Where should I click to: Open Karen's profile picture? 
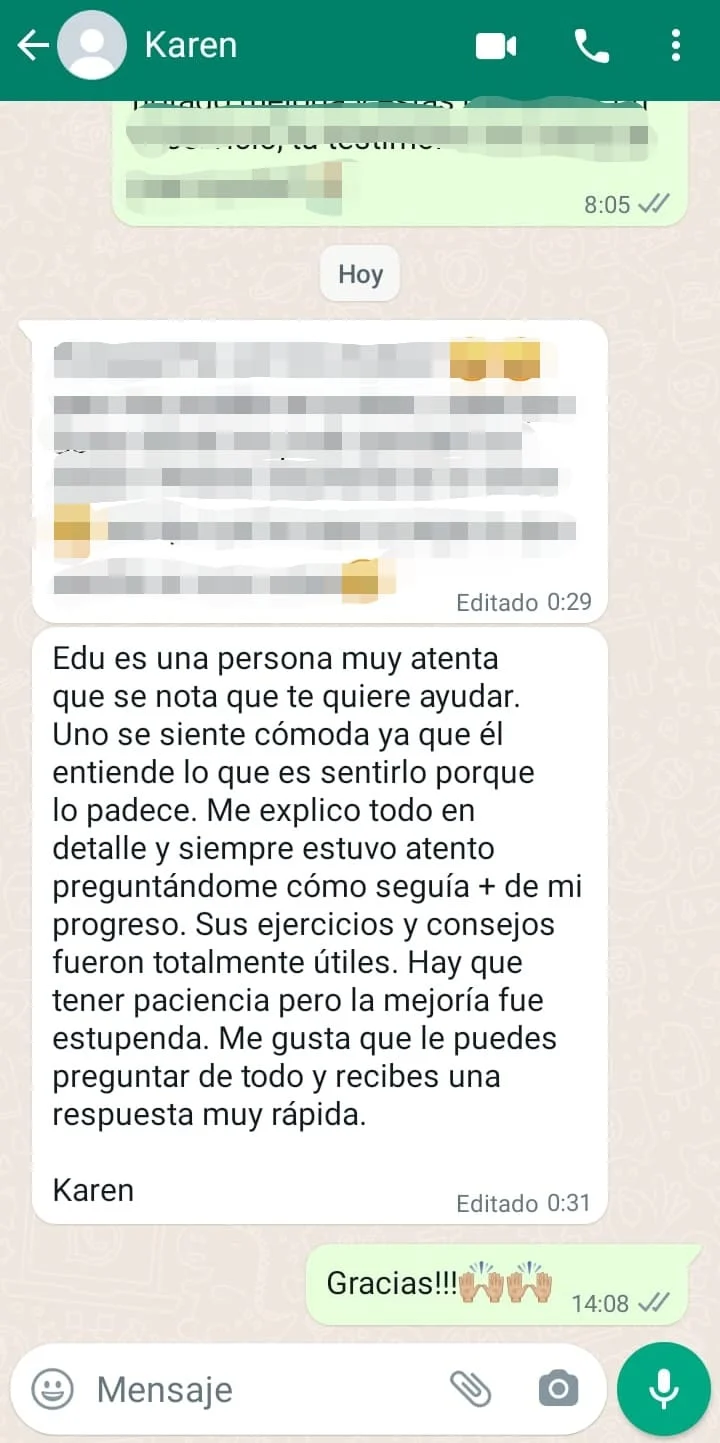click(x=93, y=46)
